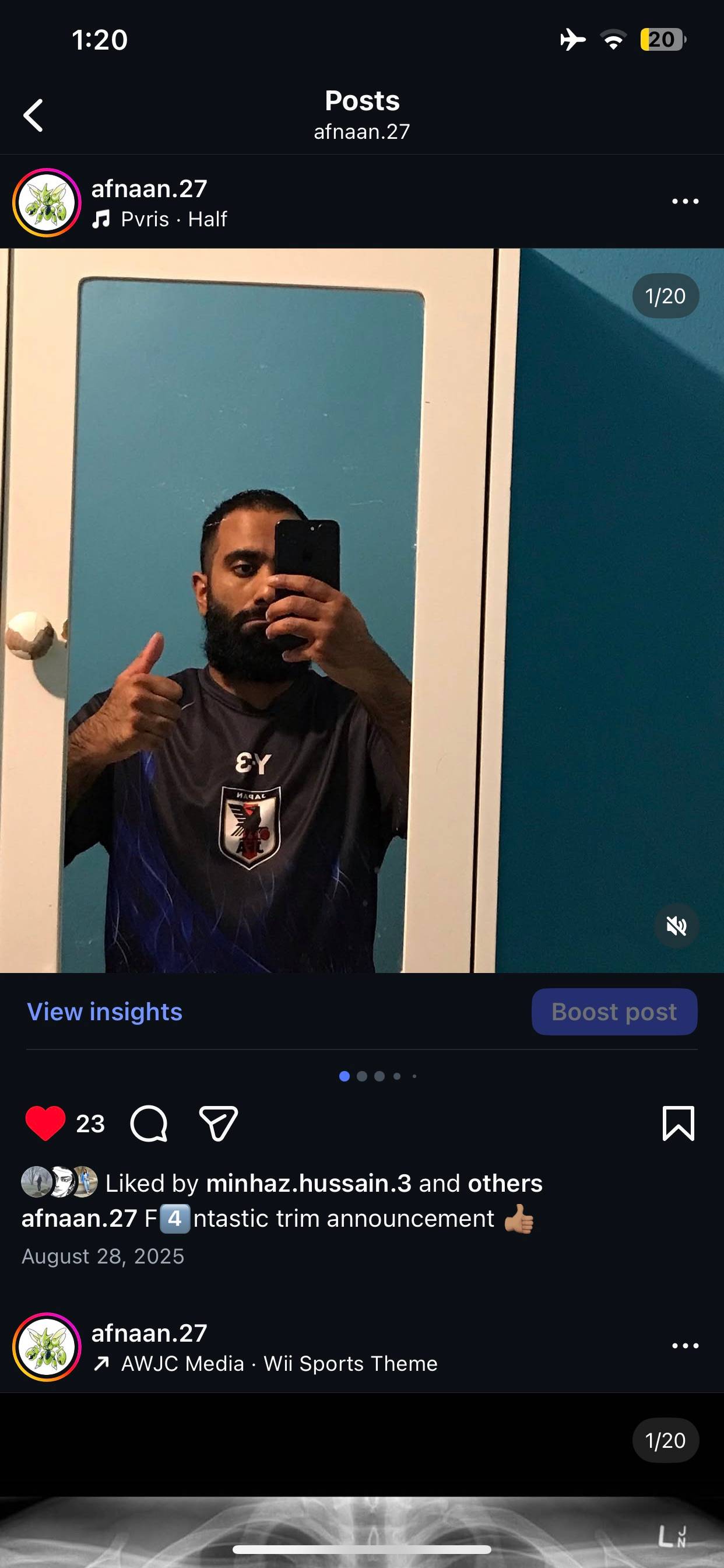The width and height of the screenshot is (724, 1568).
Task: Tap the Boost post button
Action: 614,1012
